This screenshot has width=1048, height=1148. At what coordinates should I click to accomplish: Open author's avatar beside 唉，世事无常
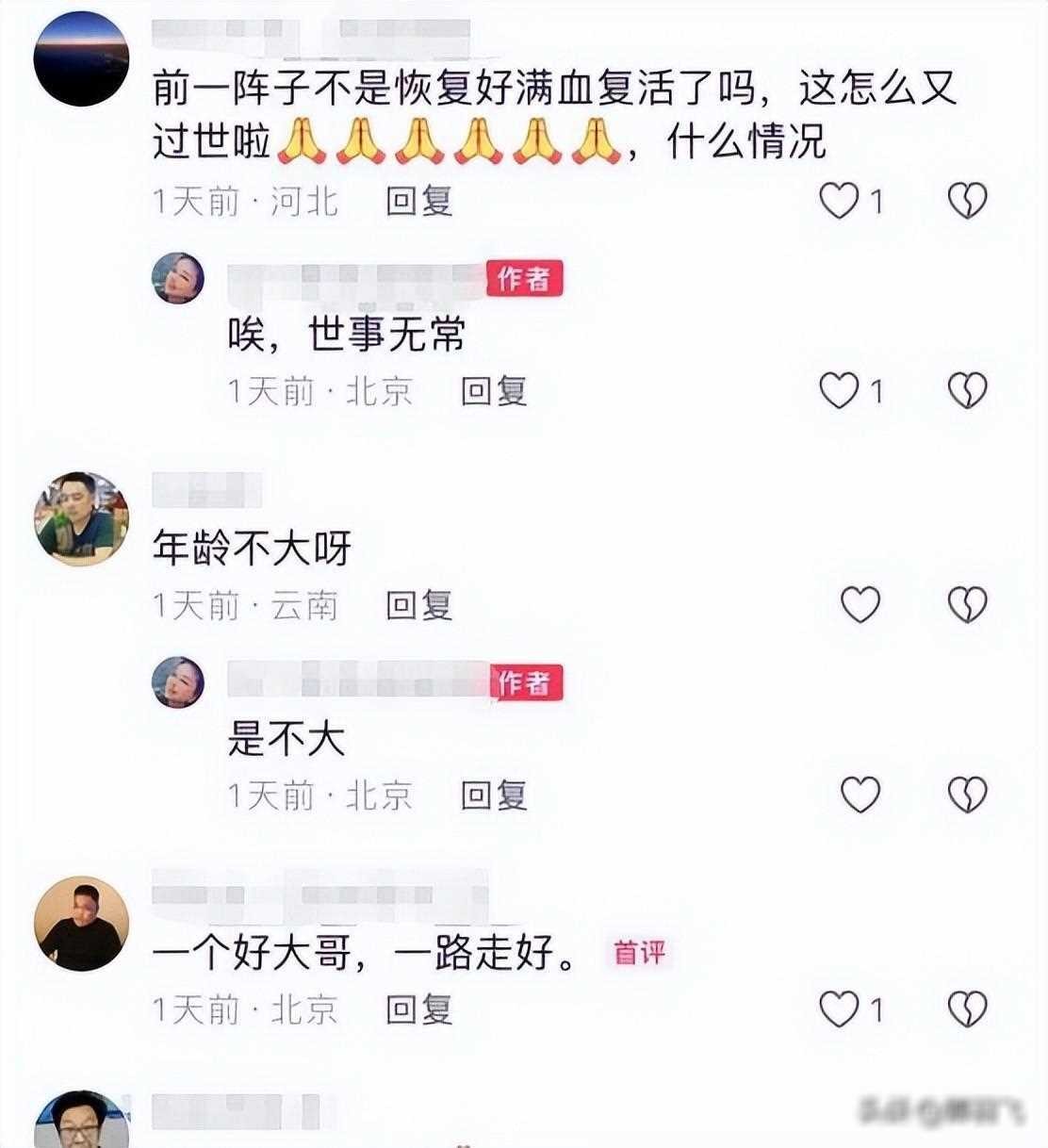[x=178, y=278]
